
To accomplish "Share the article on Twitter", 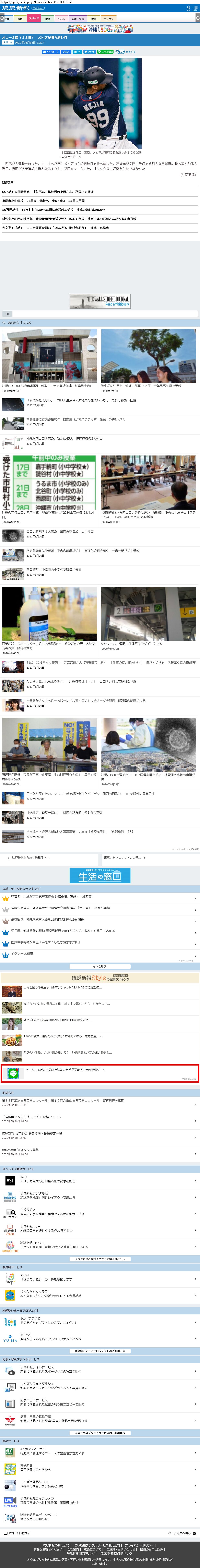I will tap(90, 52).
